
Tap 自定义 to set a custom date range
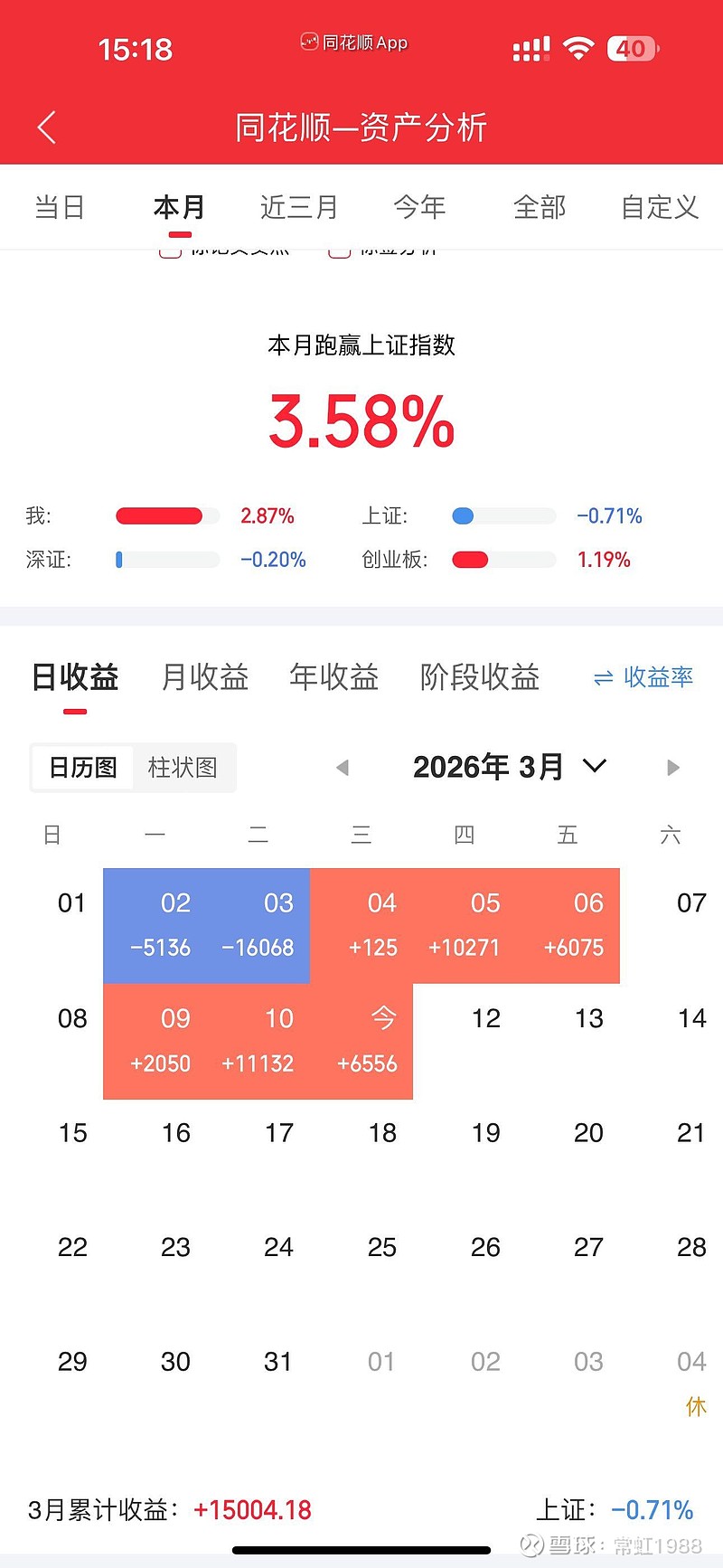coord(659,207)
